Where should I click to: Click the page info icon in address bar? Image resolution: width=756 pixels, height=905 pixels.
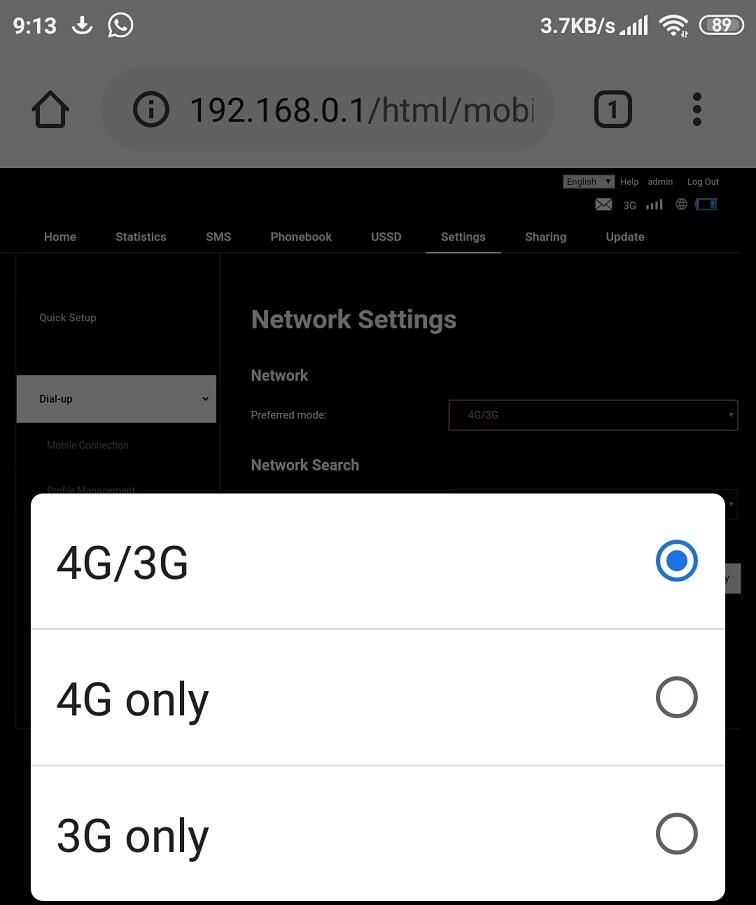point(151,109)
